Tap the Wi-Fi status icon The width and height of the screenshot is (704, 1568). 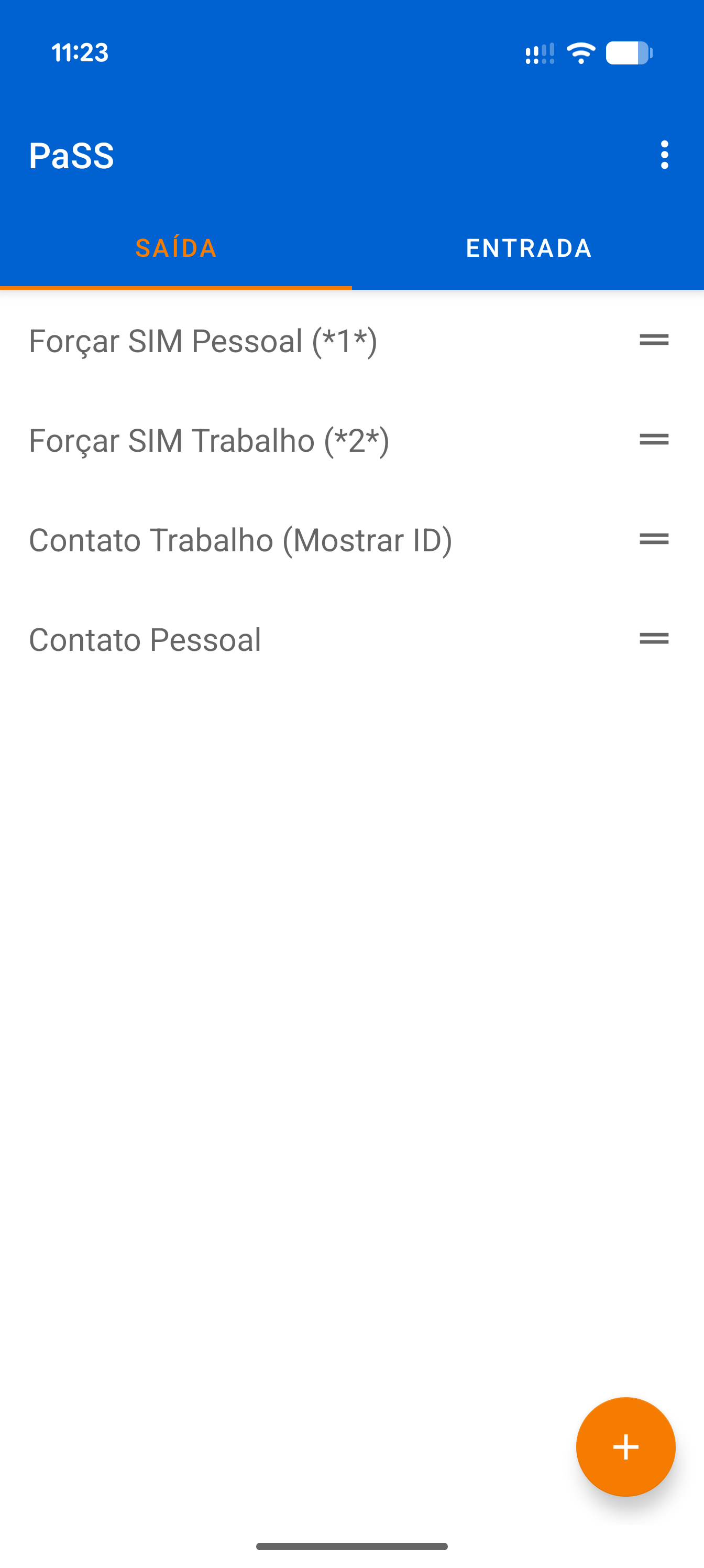[x=580, y=53]
